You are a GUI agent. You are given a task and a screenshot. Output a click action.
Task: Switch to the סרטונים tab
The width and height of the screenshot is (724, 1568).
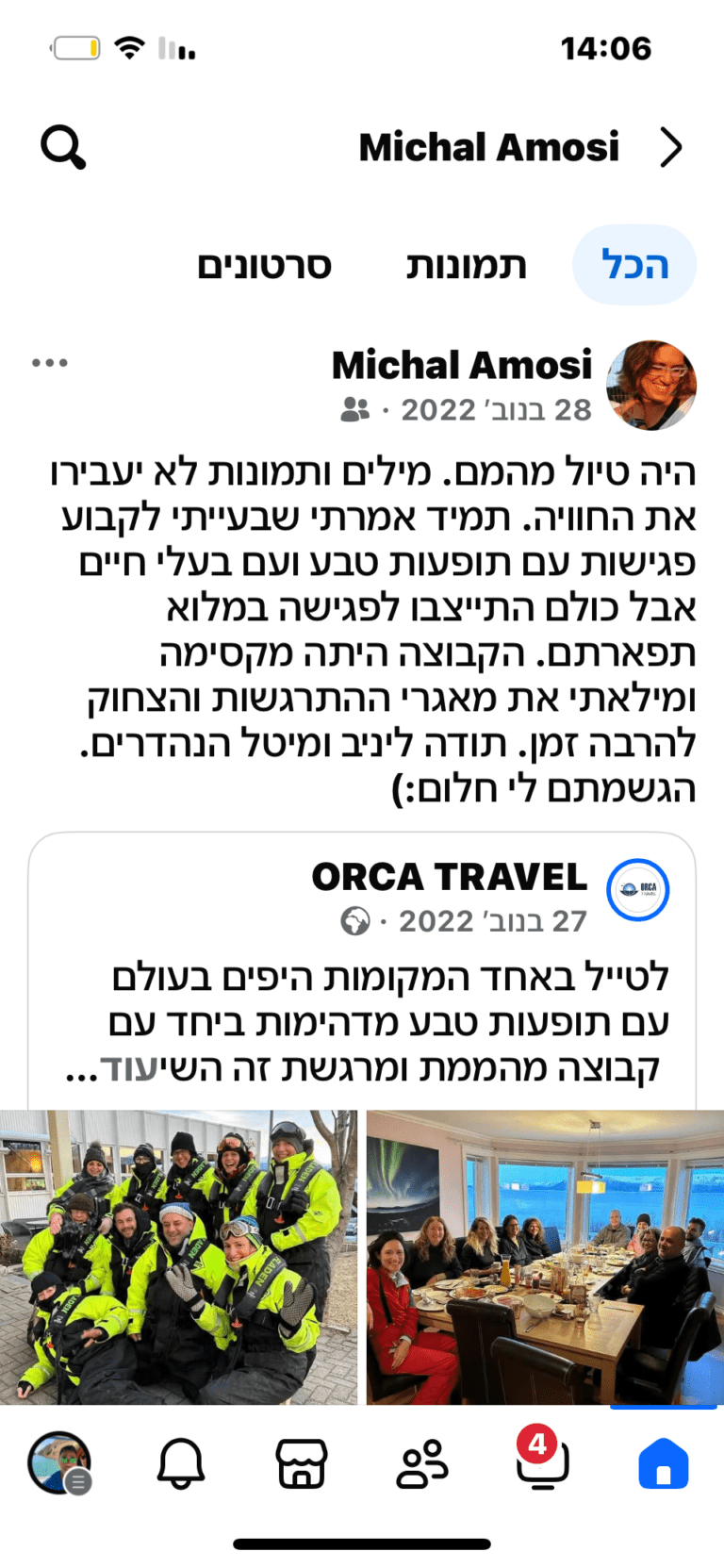coord(264,265)
